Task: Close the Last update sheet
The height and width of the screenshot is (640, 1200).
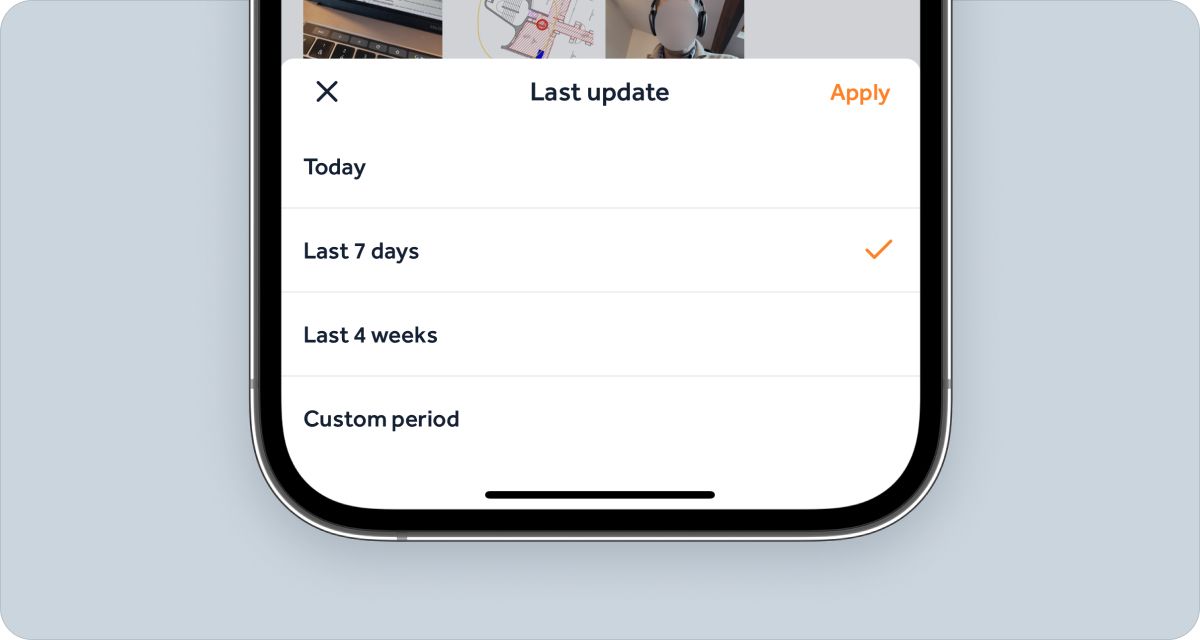Action: 327,92
